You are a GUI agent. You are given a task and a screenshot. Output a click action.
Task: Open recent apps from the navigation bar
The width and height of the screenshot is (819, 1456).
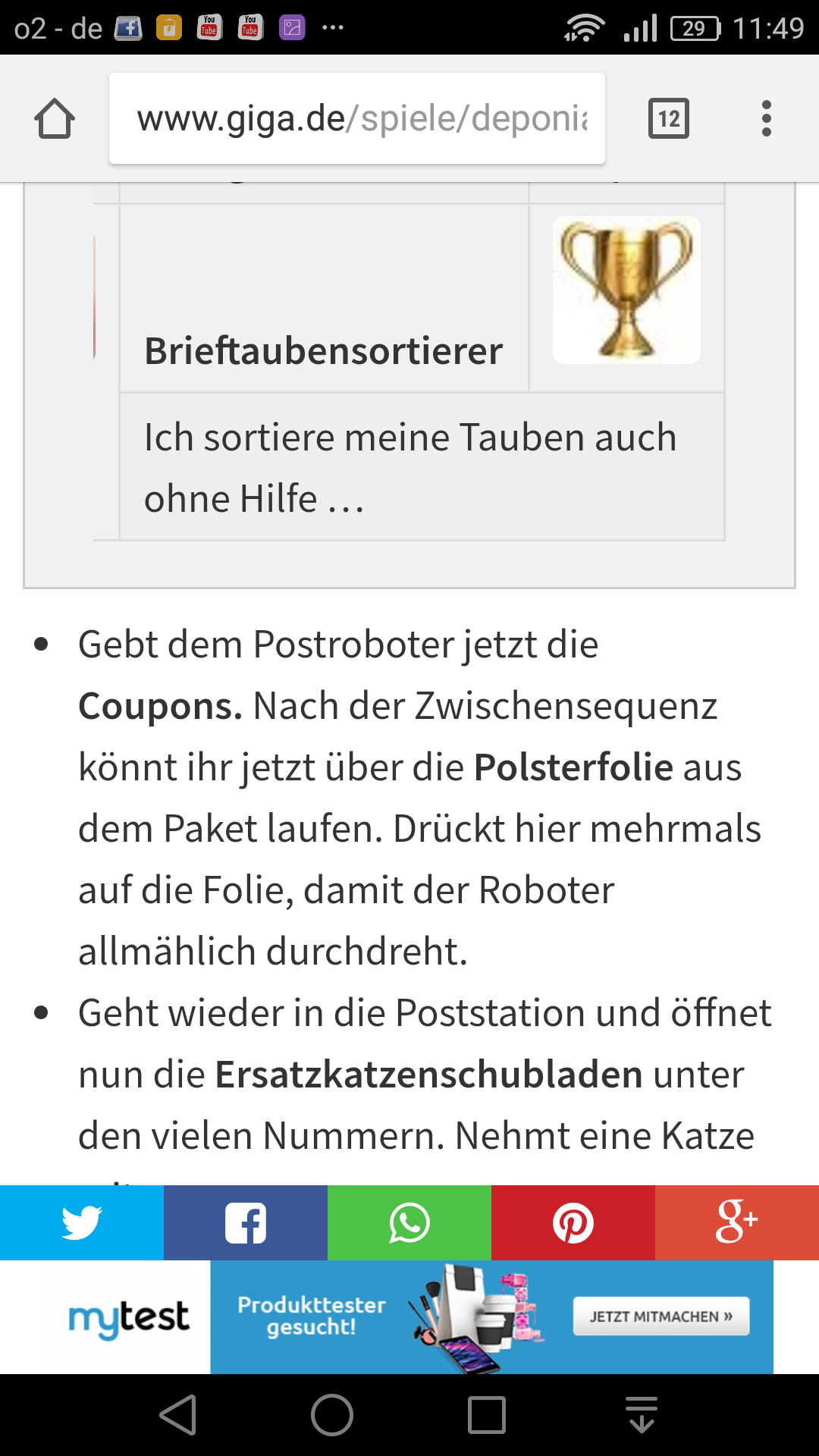click(487, 1415)
